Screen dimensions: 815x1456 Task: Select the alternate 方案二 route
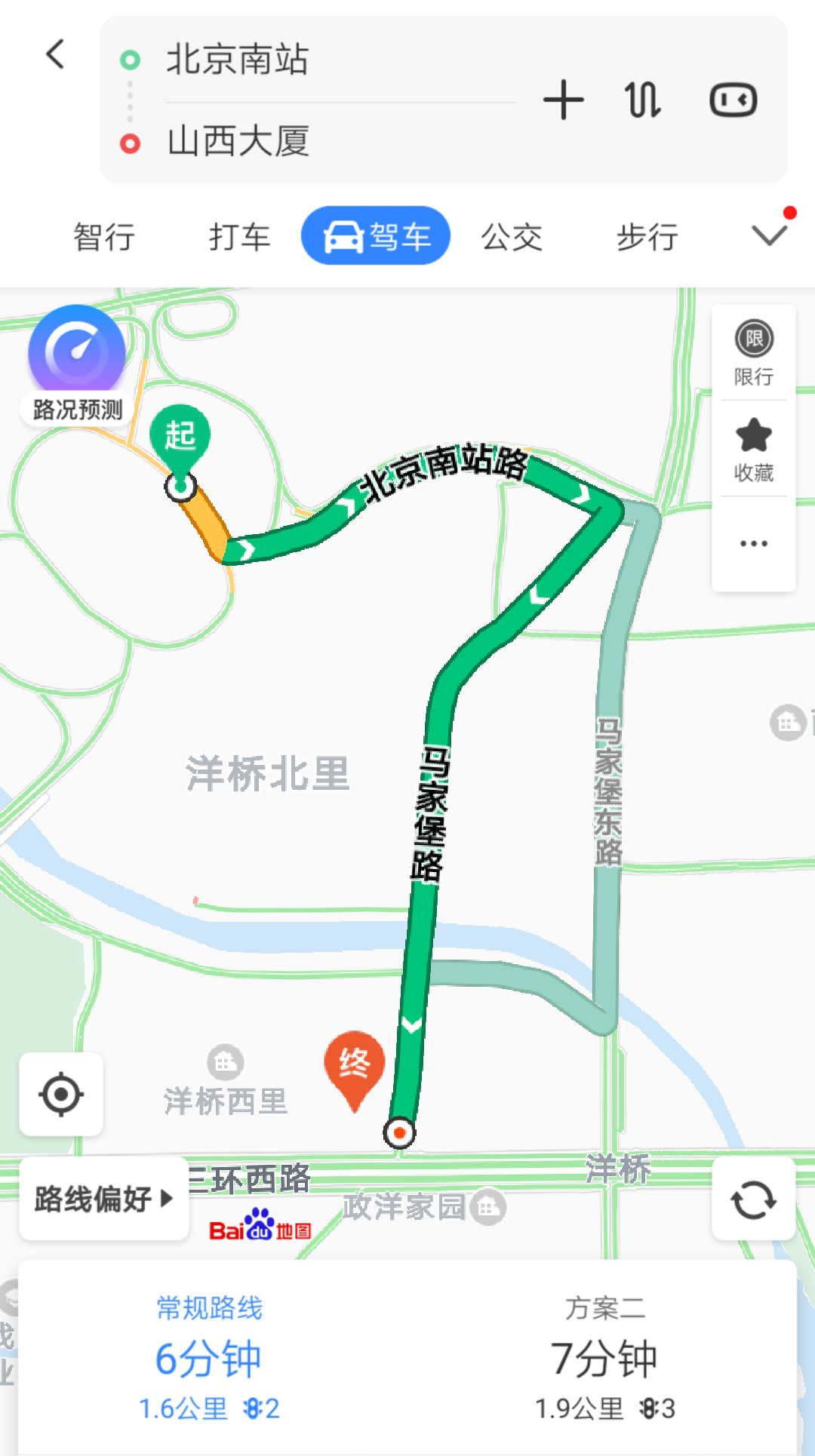point(604,1358)
